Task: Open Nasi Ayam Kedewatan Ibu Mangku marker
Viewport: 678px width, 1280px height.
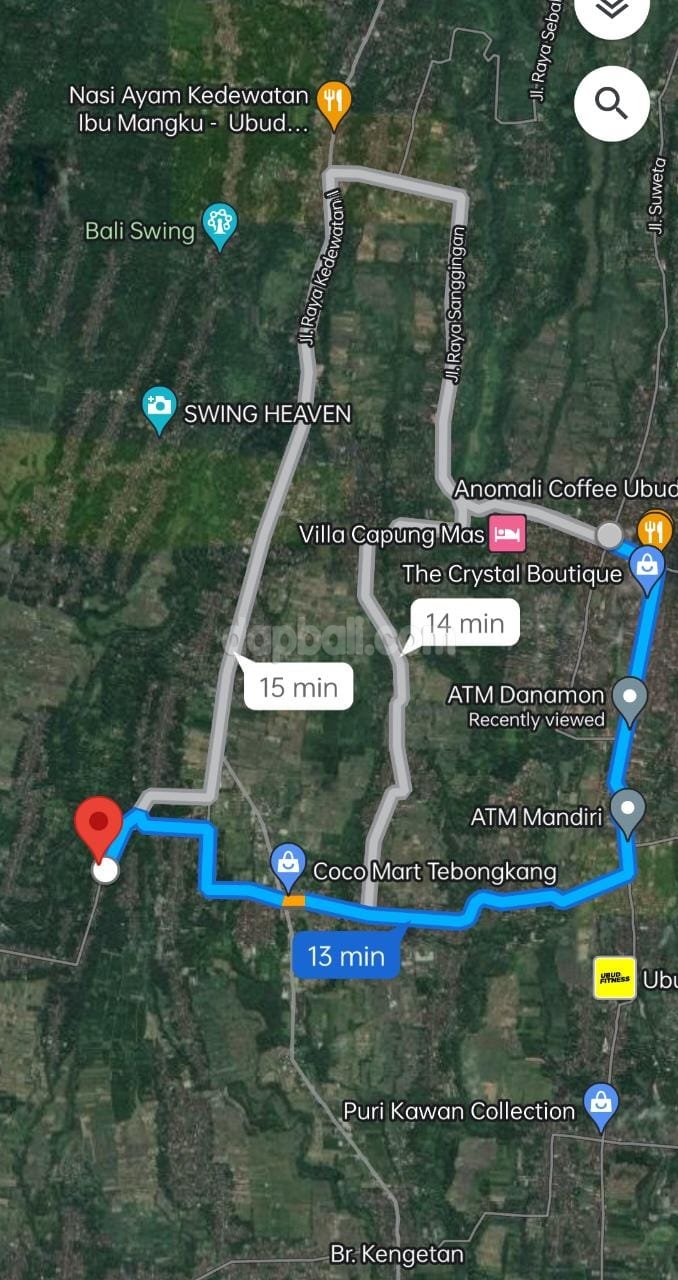Action: [x=334, y=101]
